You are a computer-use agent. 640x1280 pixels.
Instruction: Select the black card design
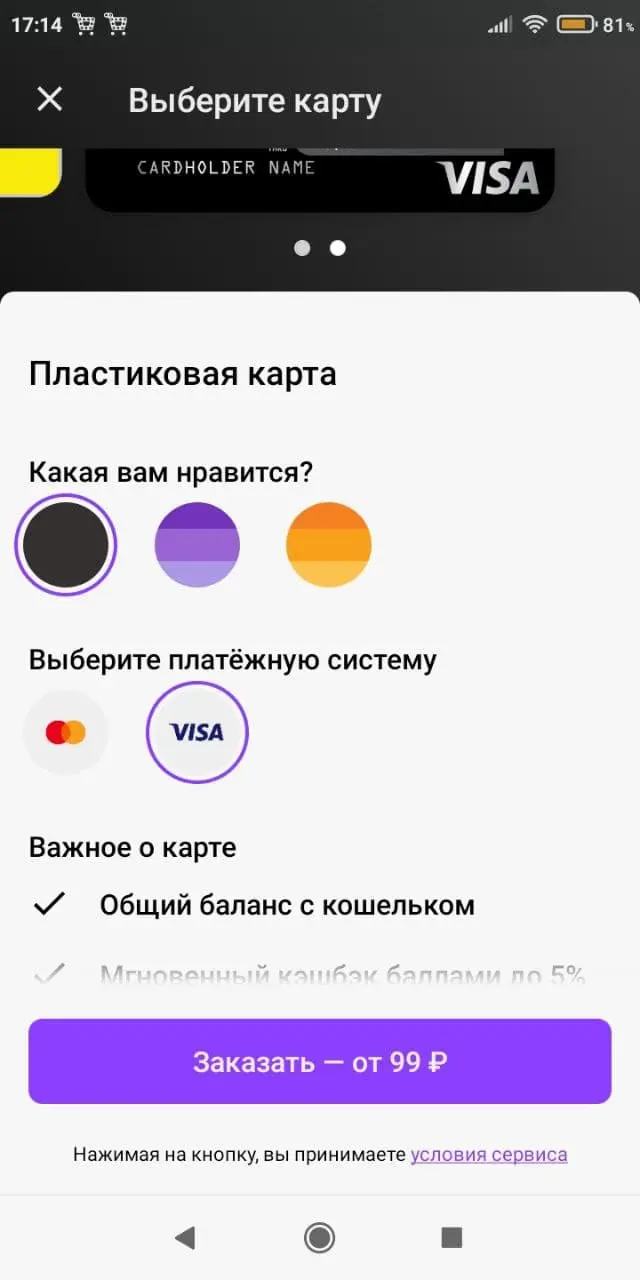click(x=66, y=545)
